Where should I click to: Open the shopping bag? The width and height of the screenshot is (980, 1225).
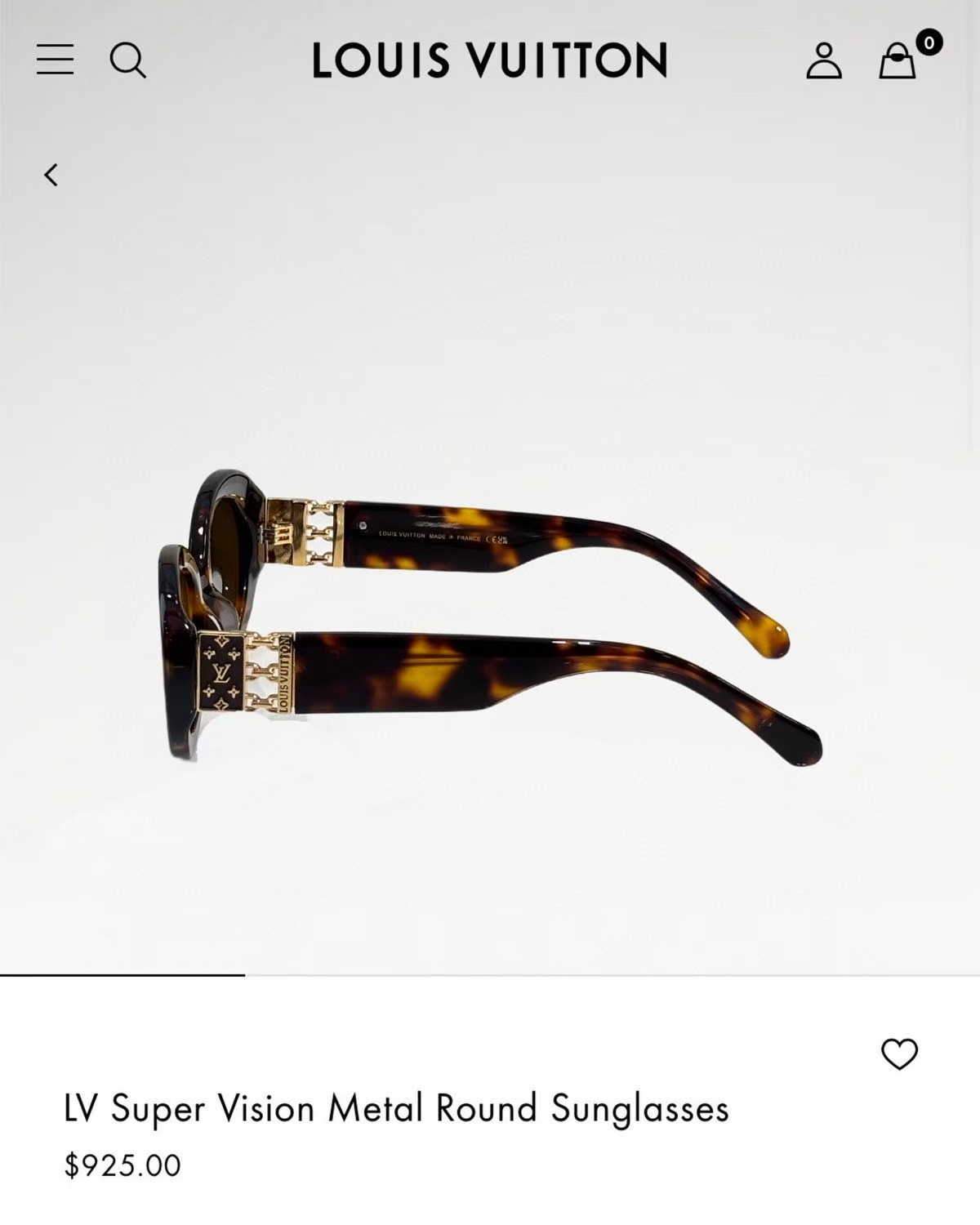(898, 60)
